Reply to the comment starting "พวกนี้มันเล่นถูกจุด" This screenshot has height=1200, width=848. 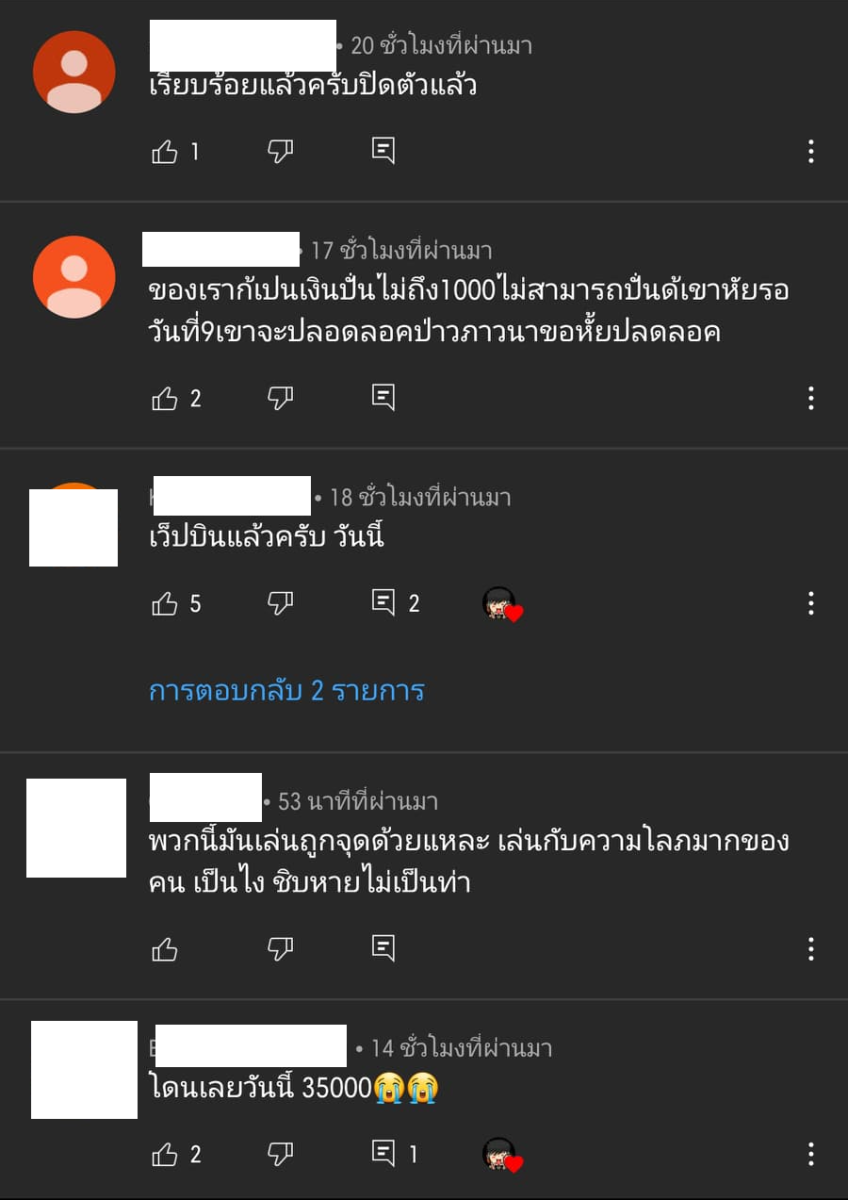pyautogui.click(x=383, y=948)
